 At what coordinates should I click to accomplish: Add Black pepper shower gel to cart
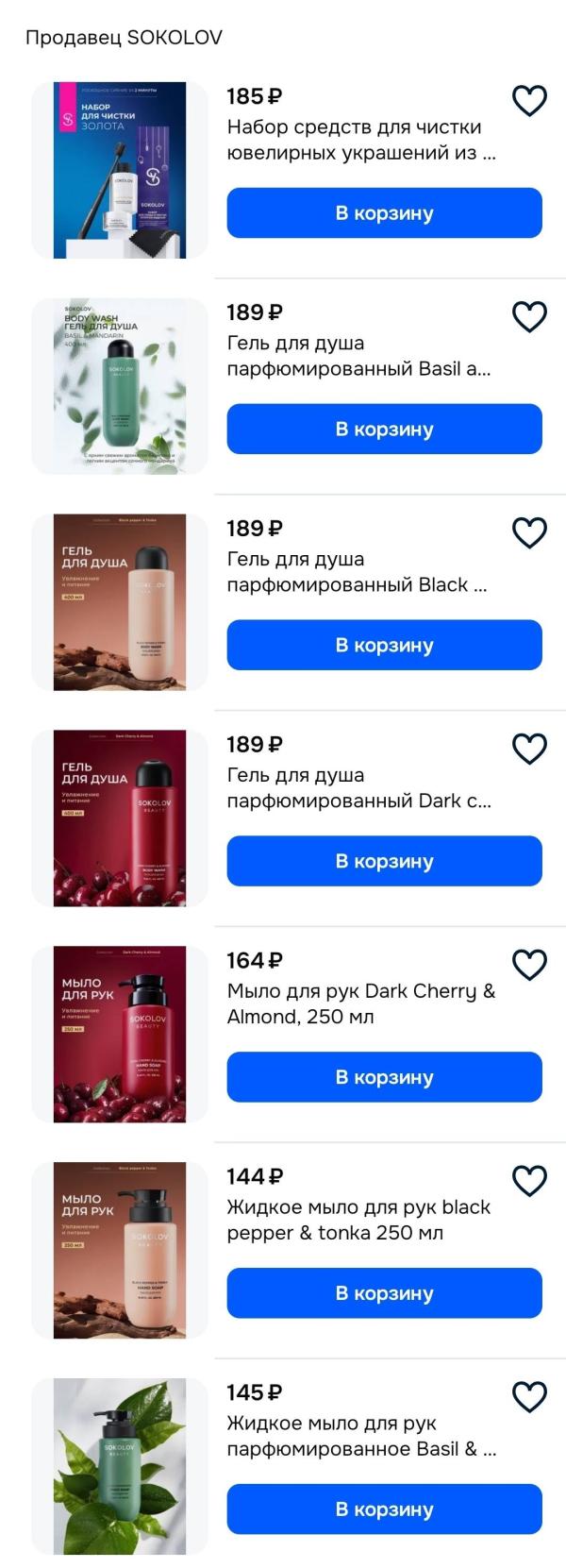(384, 646)
